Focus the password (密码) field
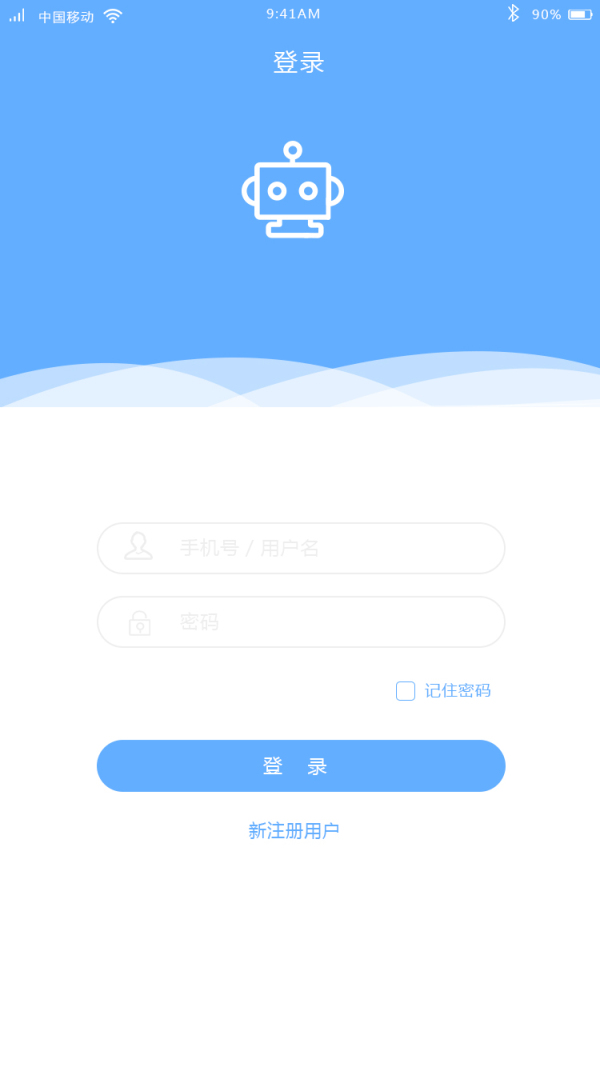600x1067 pixels. point(301,622)
